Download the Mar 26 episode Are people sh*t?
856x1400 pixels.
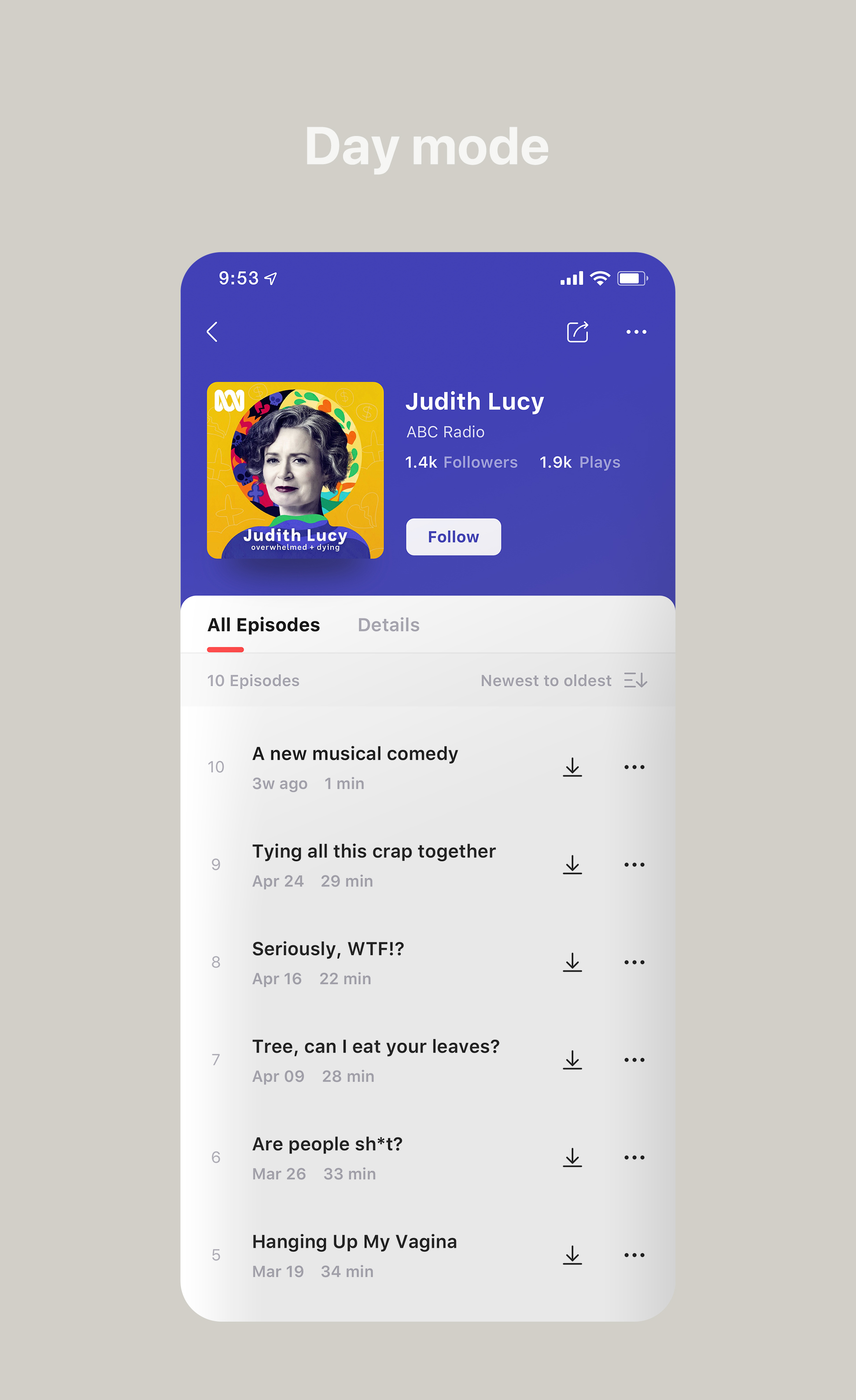click(x=572, y=1157)
